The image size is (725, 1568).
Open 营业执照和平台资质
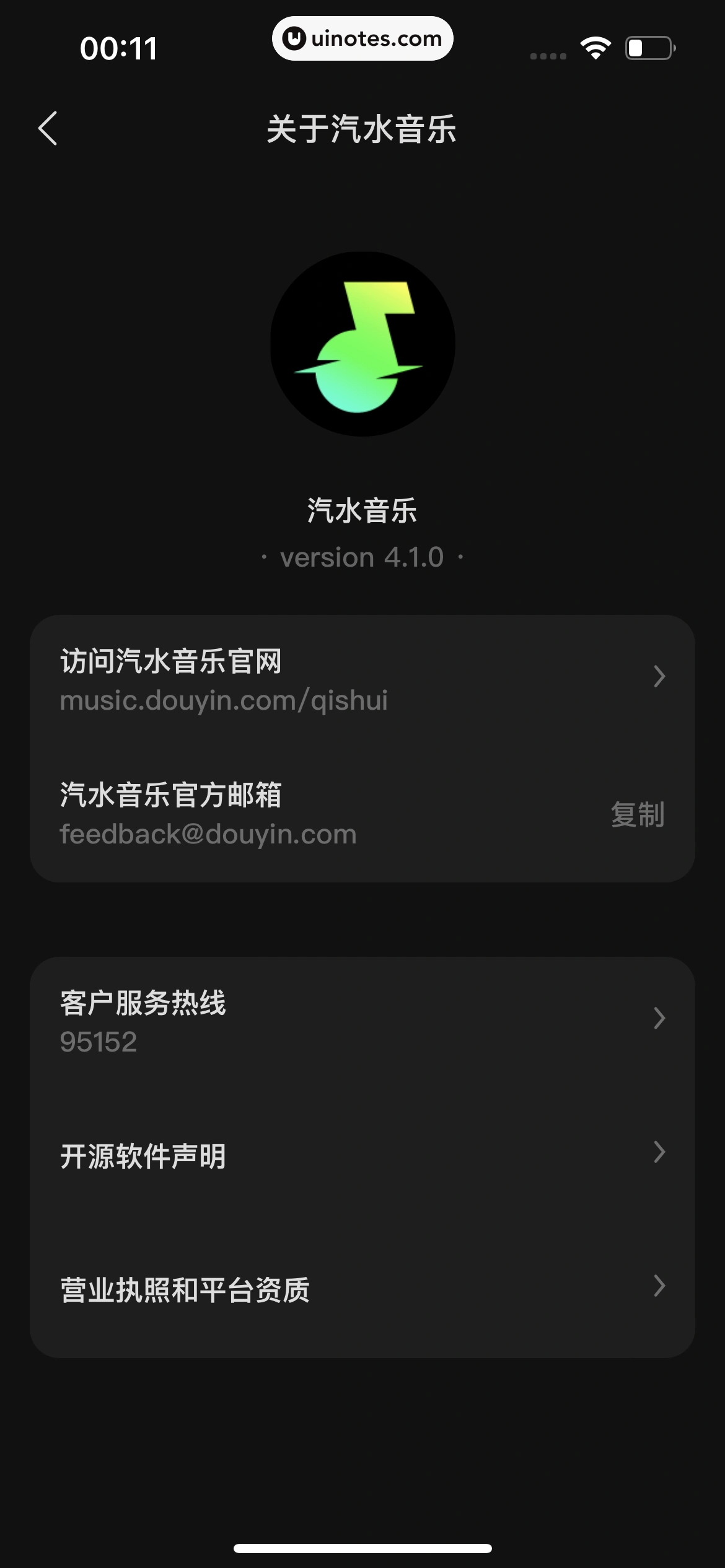(362, 1289)
